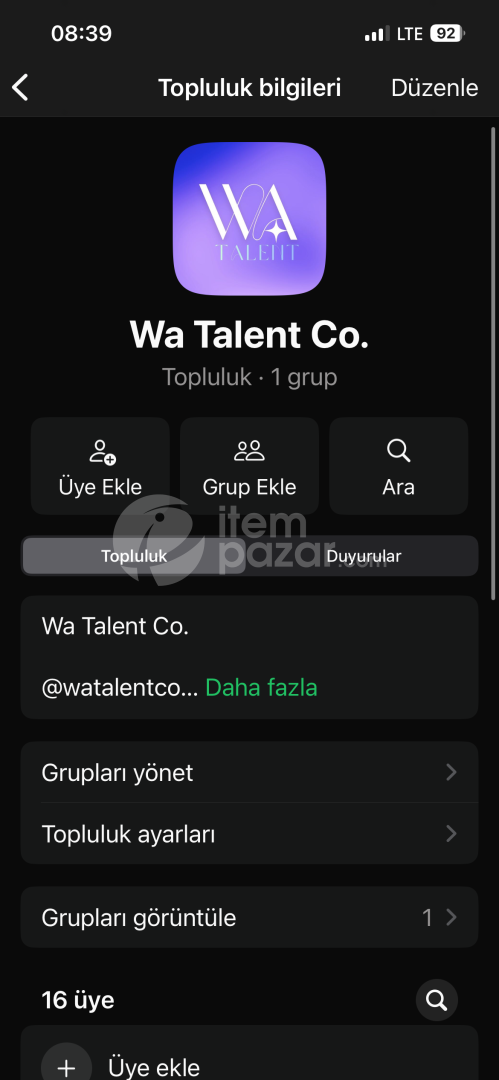Open Topluluk ayarları

[x=250, y=834]
